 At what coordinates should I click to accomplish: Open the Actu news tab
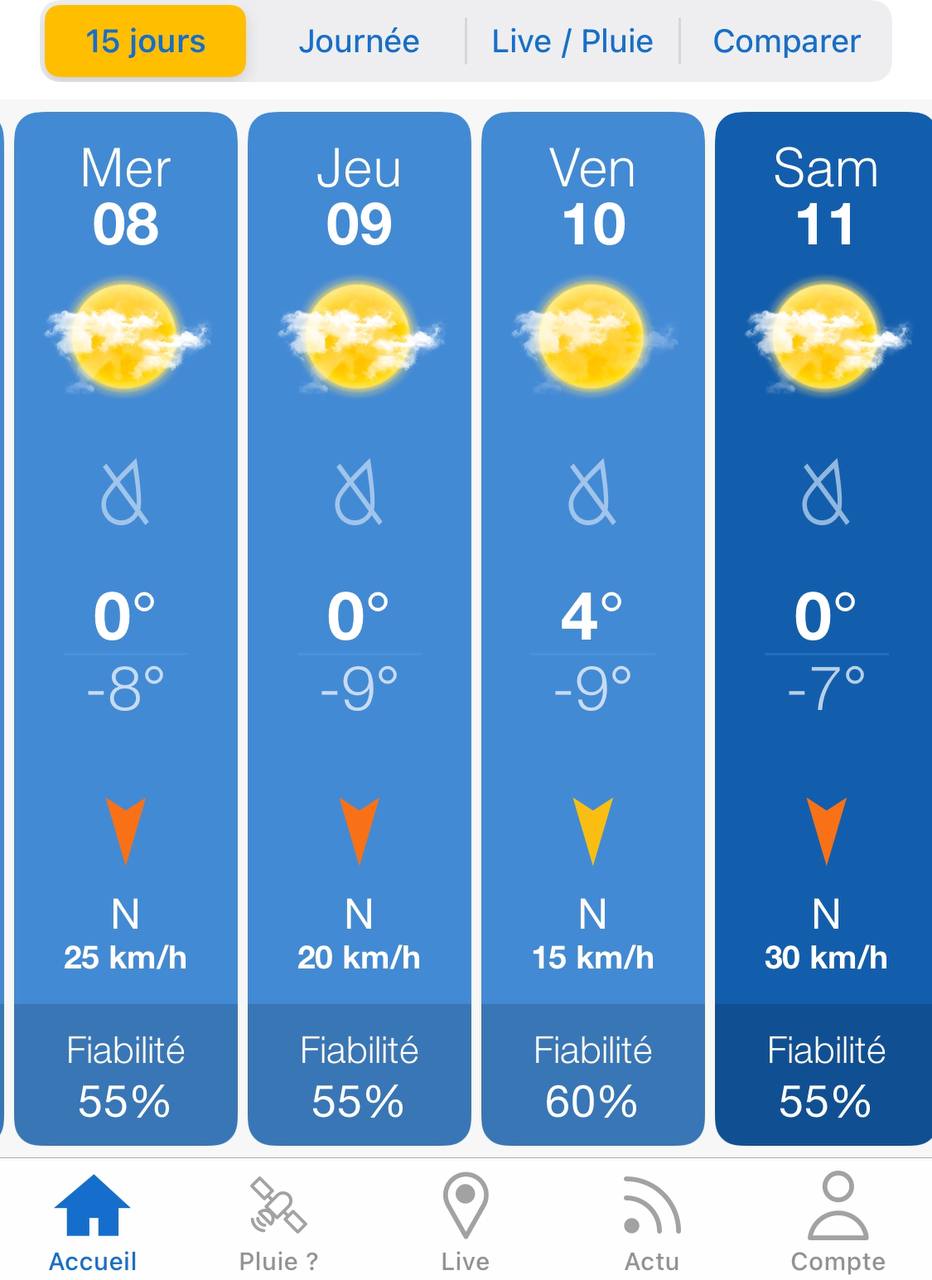click(652, 1222)
